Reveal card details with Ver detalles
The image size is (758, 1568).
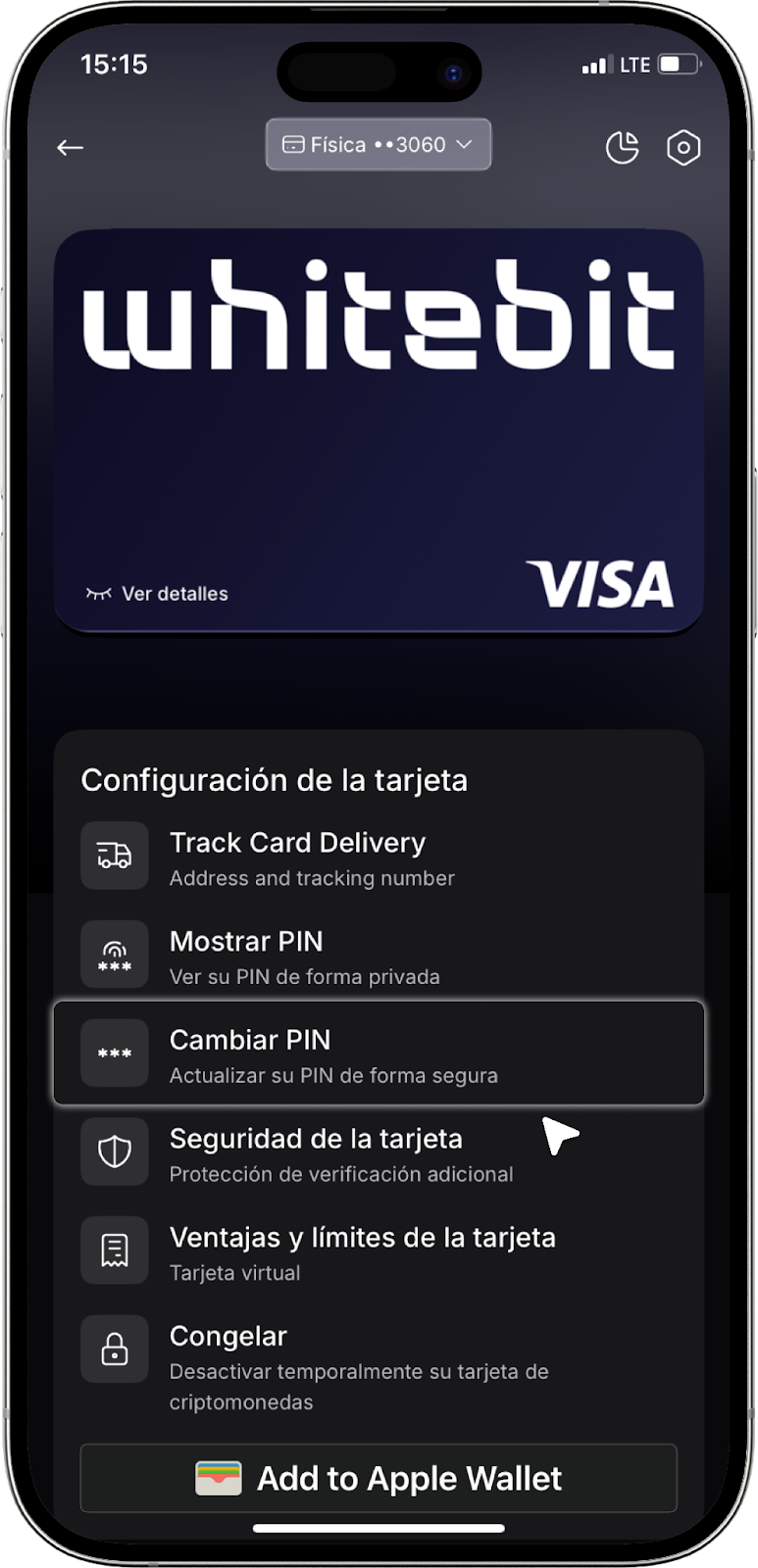coord(158,594)
